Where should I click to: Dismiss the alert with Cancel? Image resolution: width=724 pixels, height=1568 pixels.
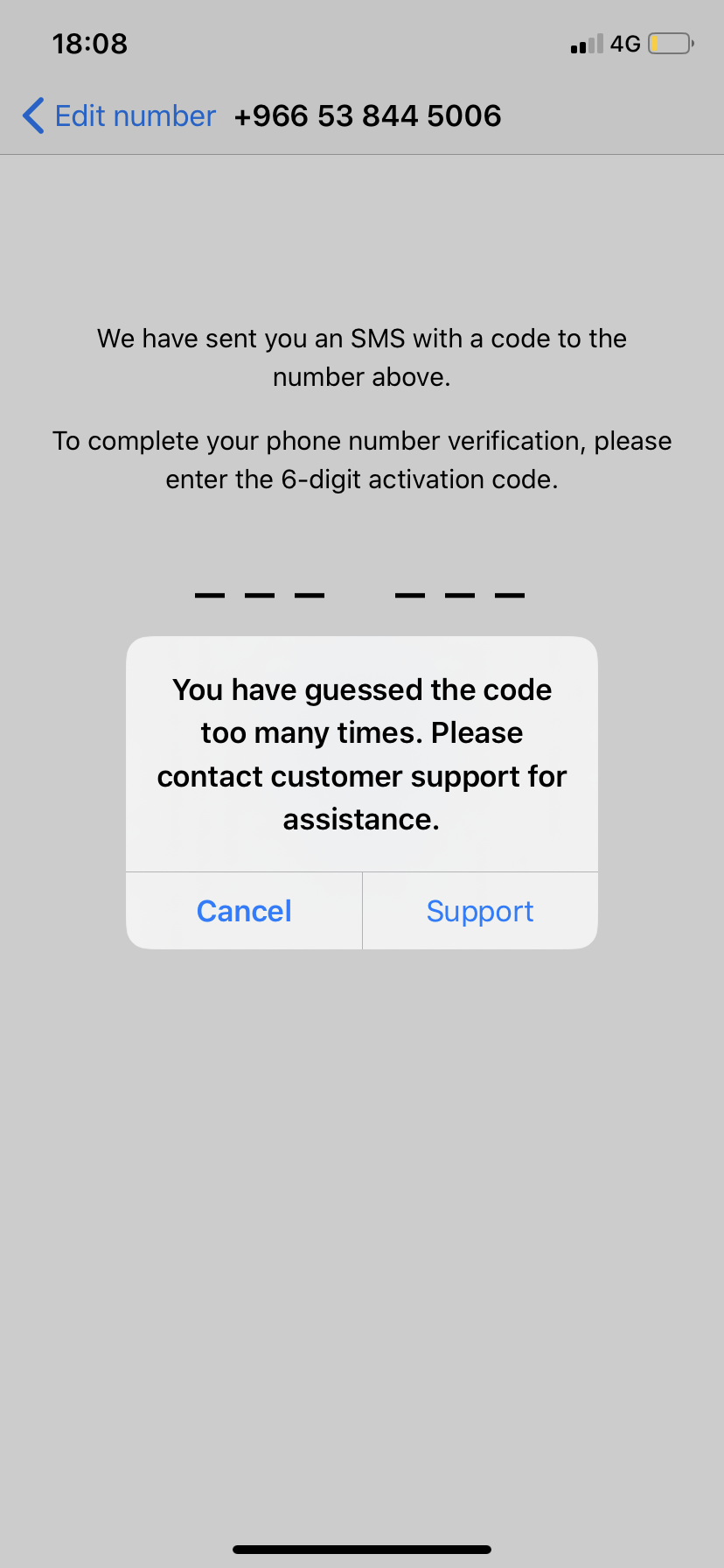[244, 911]
